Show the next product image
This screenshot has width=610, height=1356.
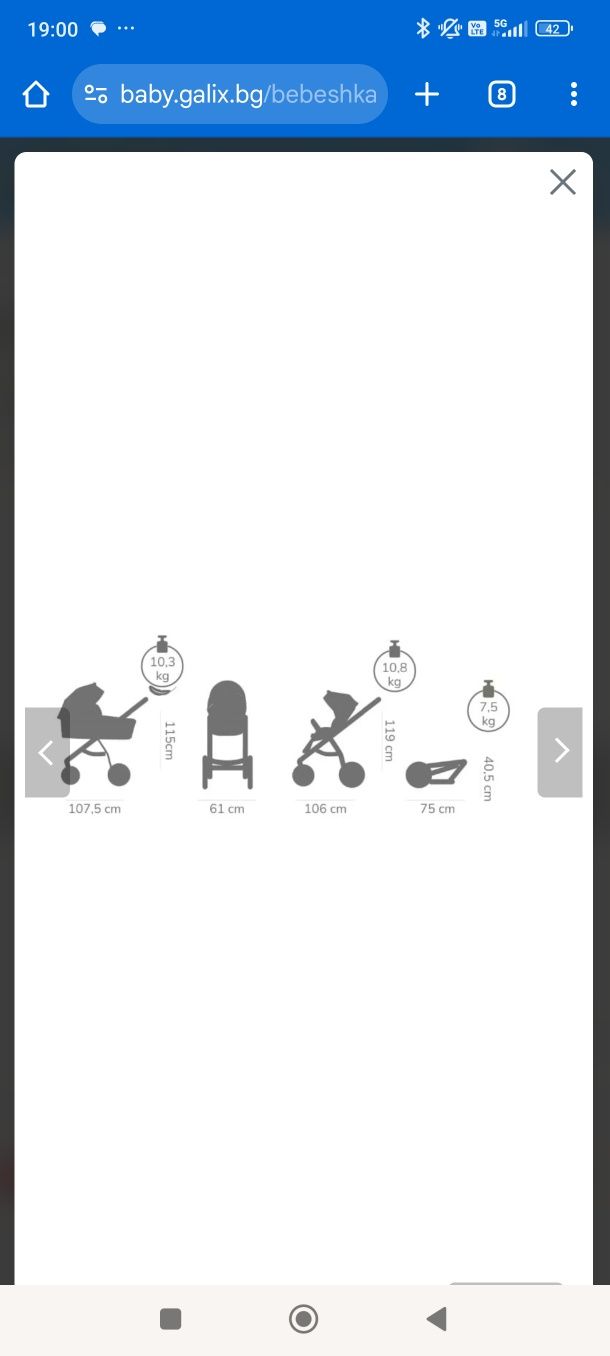(560, 752)
